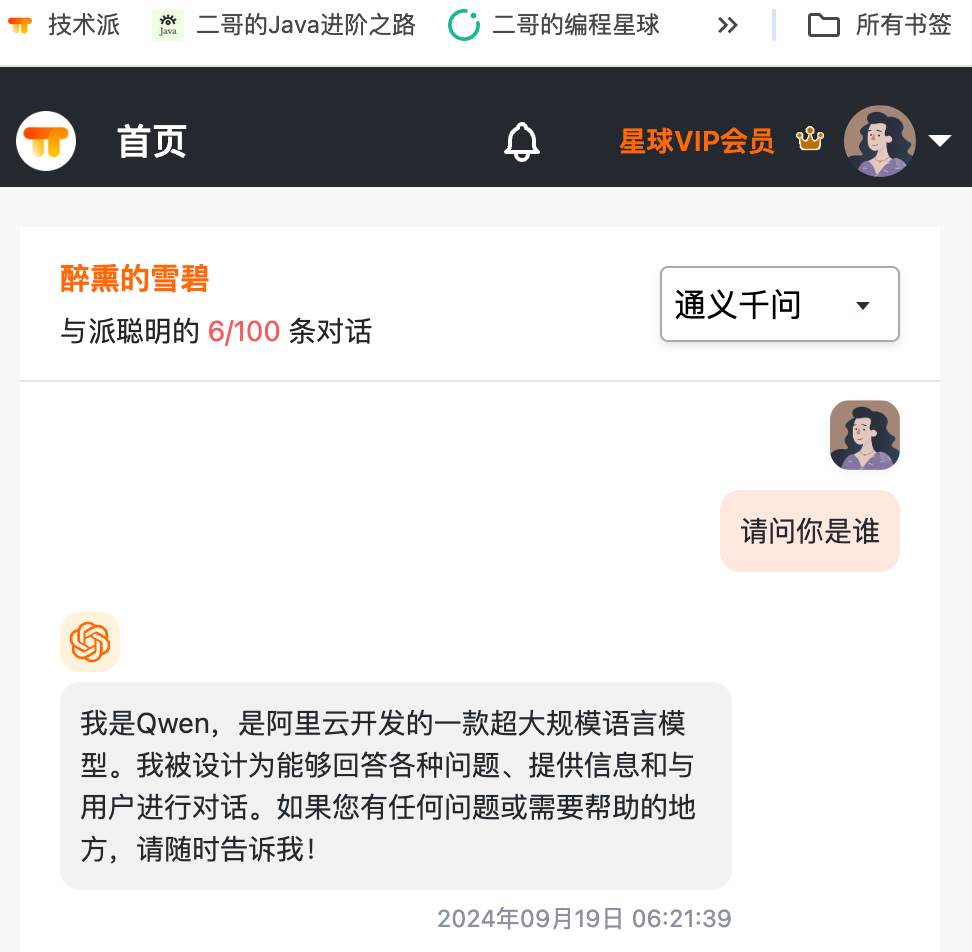972x952 pixels.
Task: Open the 通义千问 model dropdown
Action: [779, 304]
